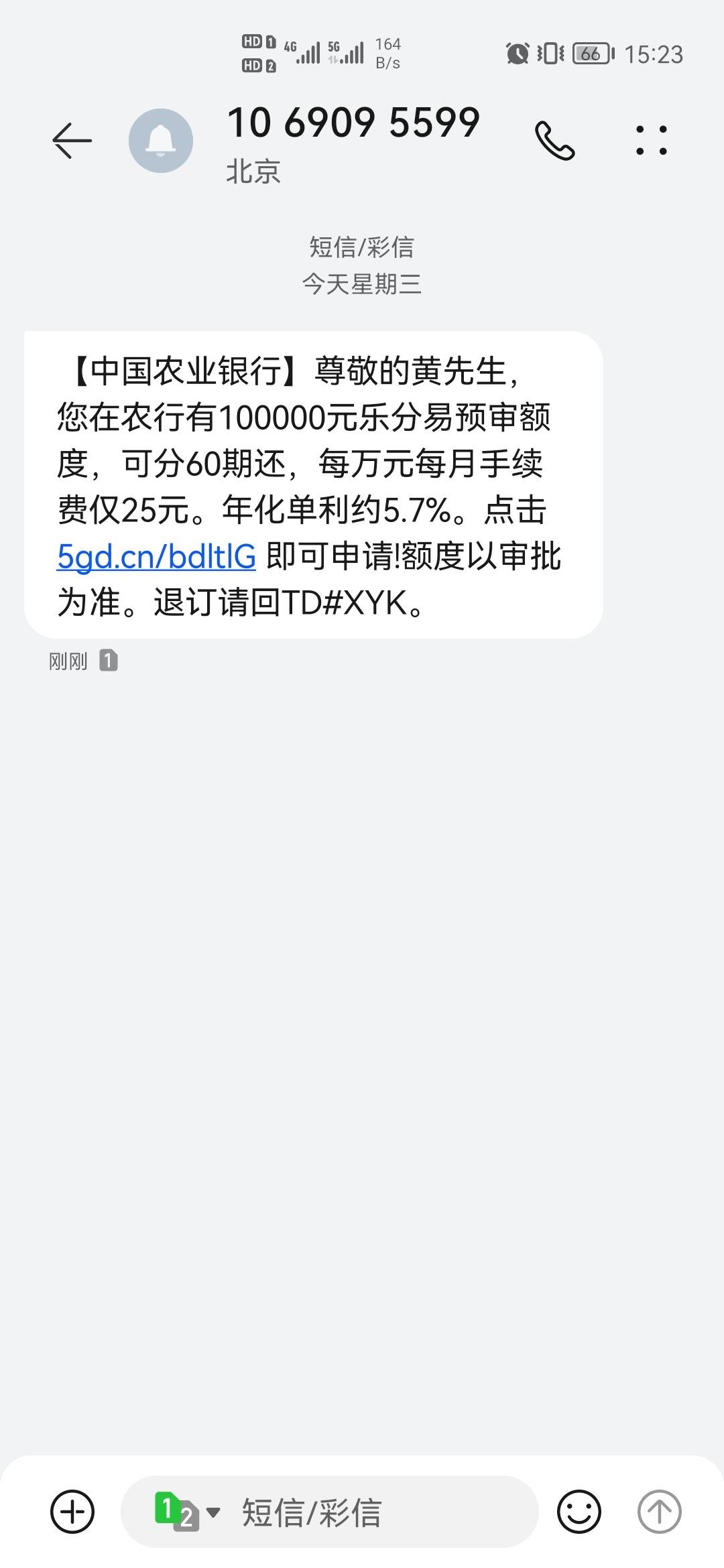Open the four-dot more options menu

pos(652,140)
